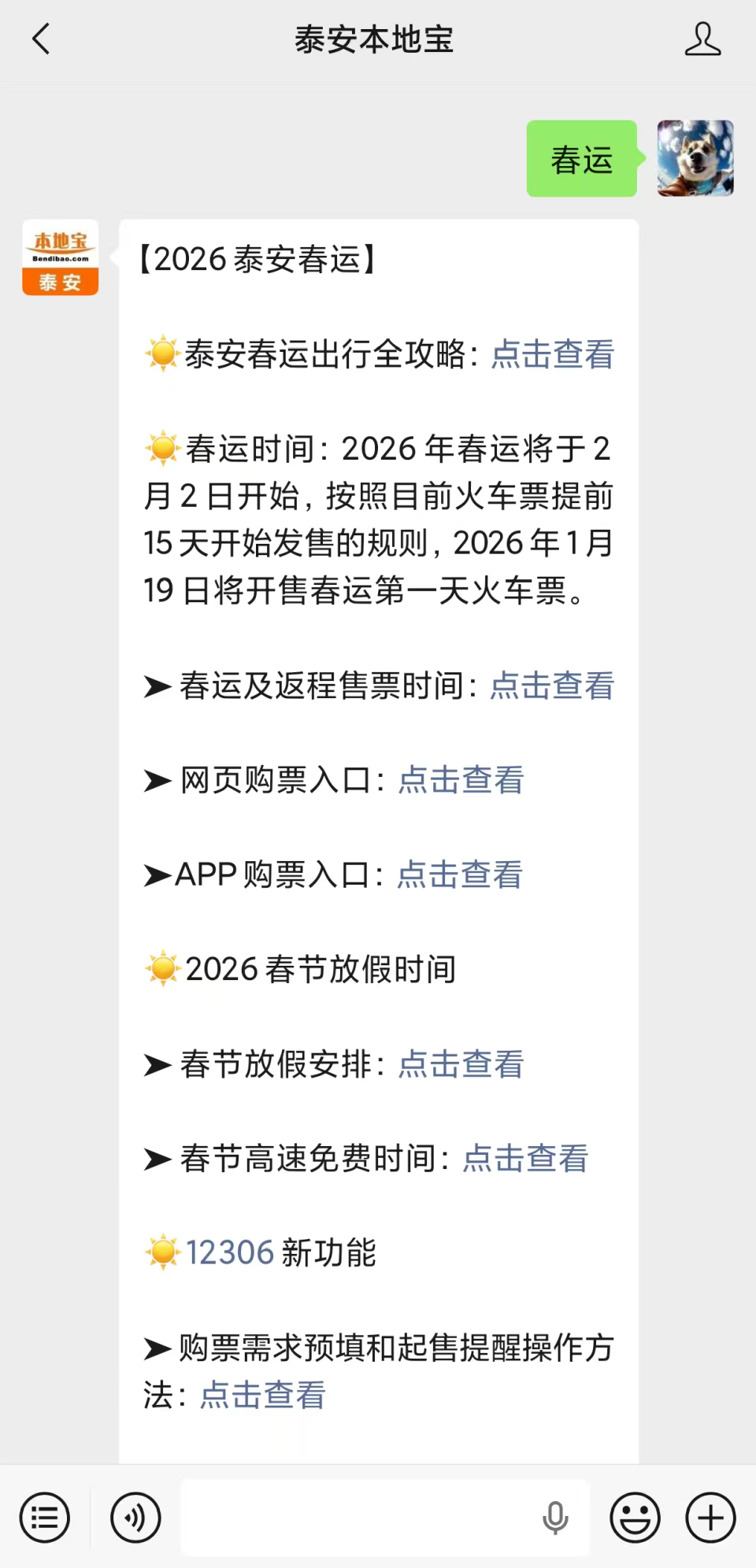
Task: Tap your own dog avatar
Action: tap(695, 157)
